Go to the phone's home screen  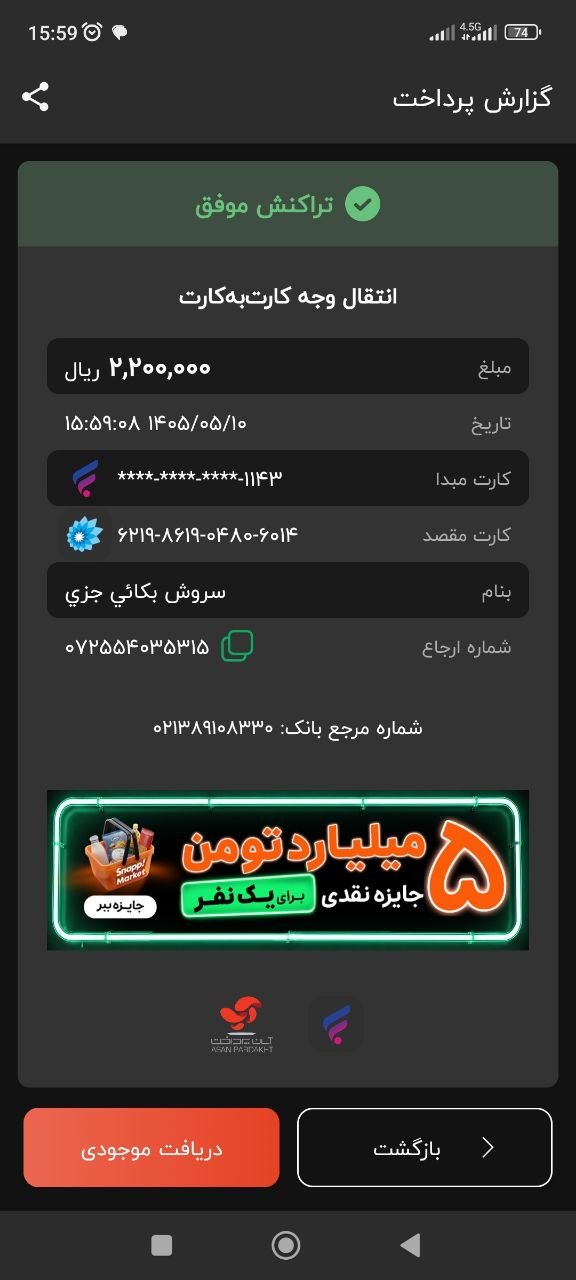click(286, 1245)
